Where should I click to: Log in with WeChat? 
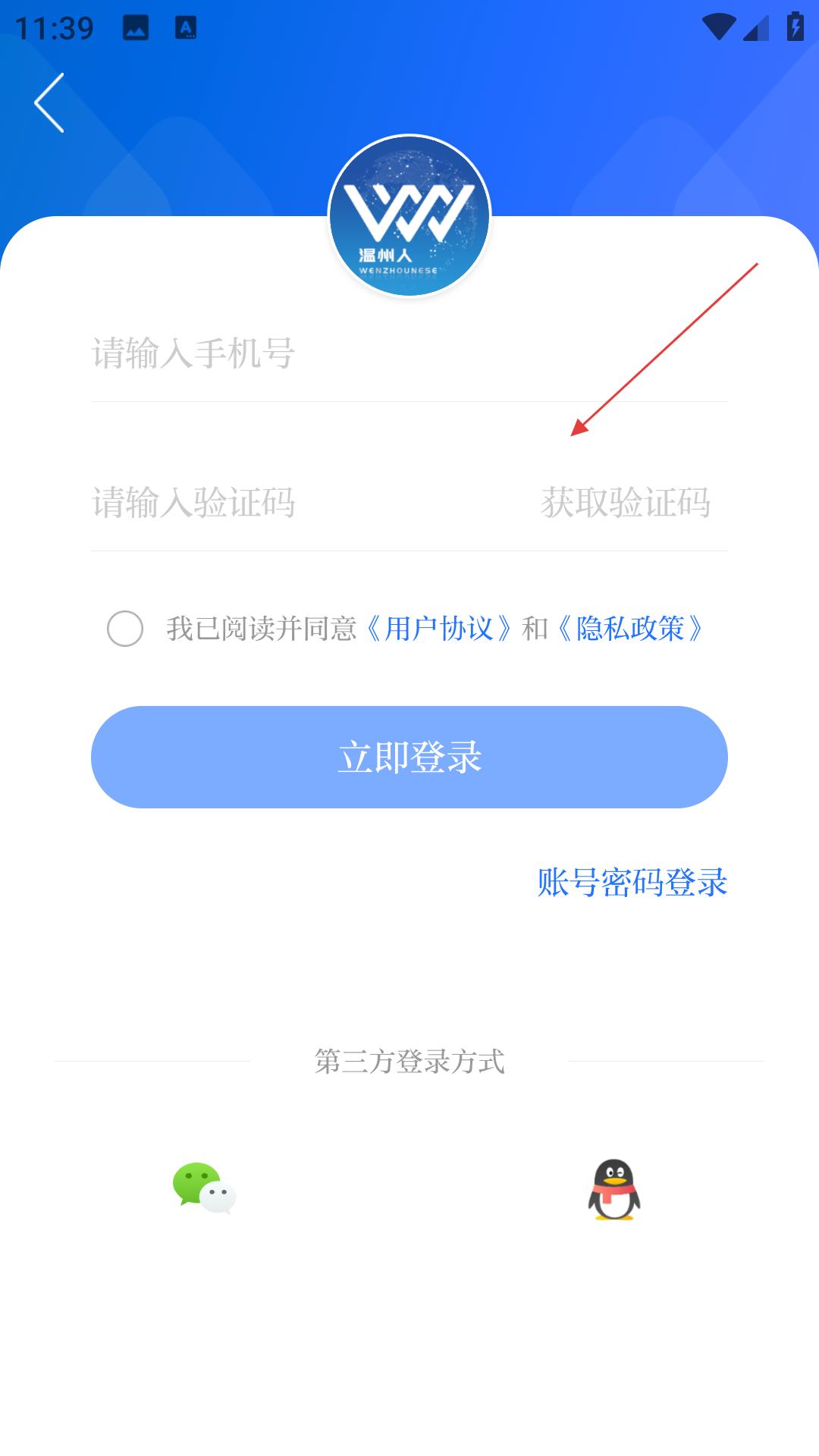(204, 1188)
